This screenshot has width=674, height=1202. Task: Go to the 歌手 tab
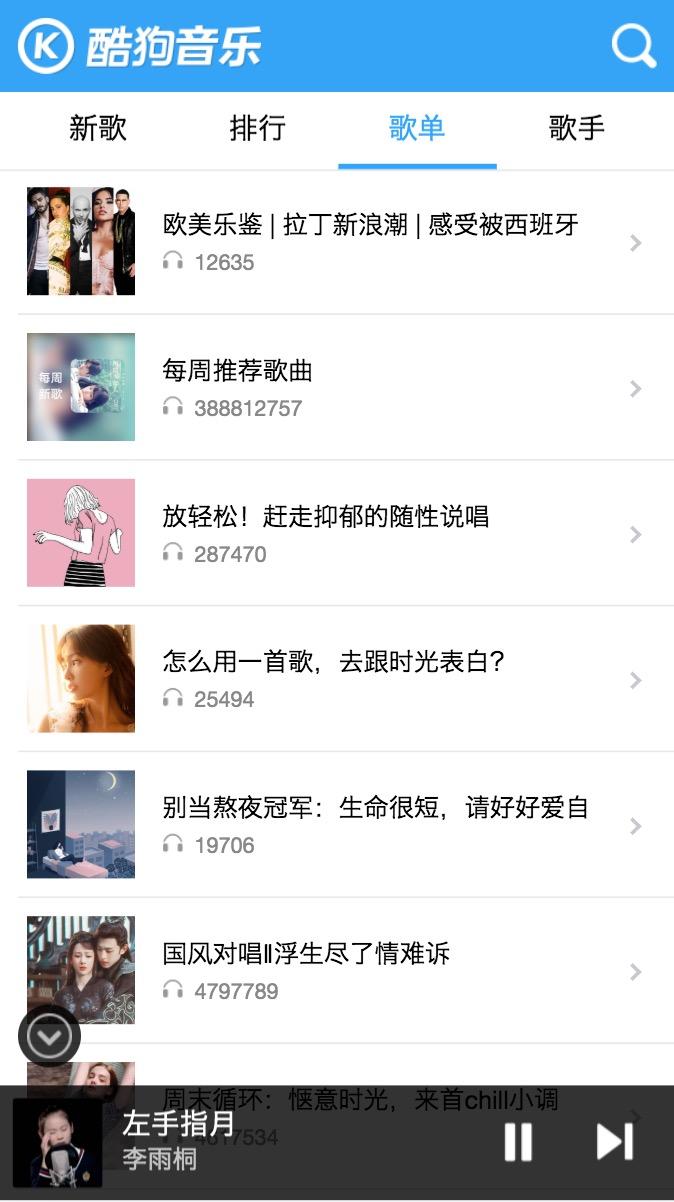pos(577,128)
